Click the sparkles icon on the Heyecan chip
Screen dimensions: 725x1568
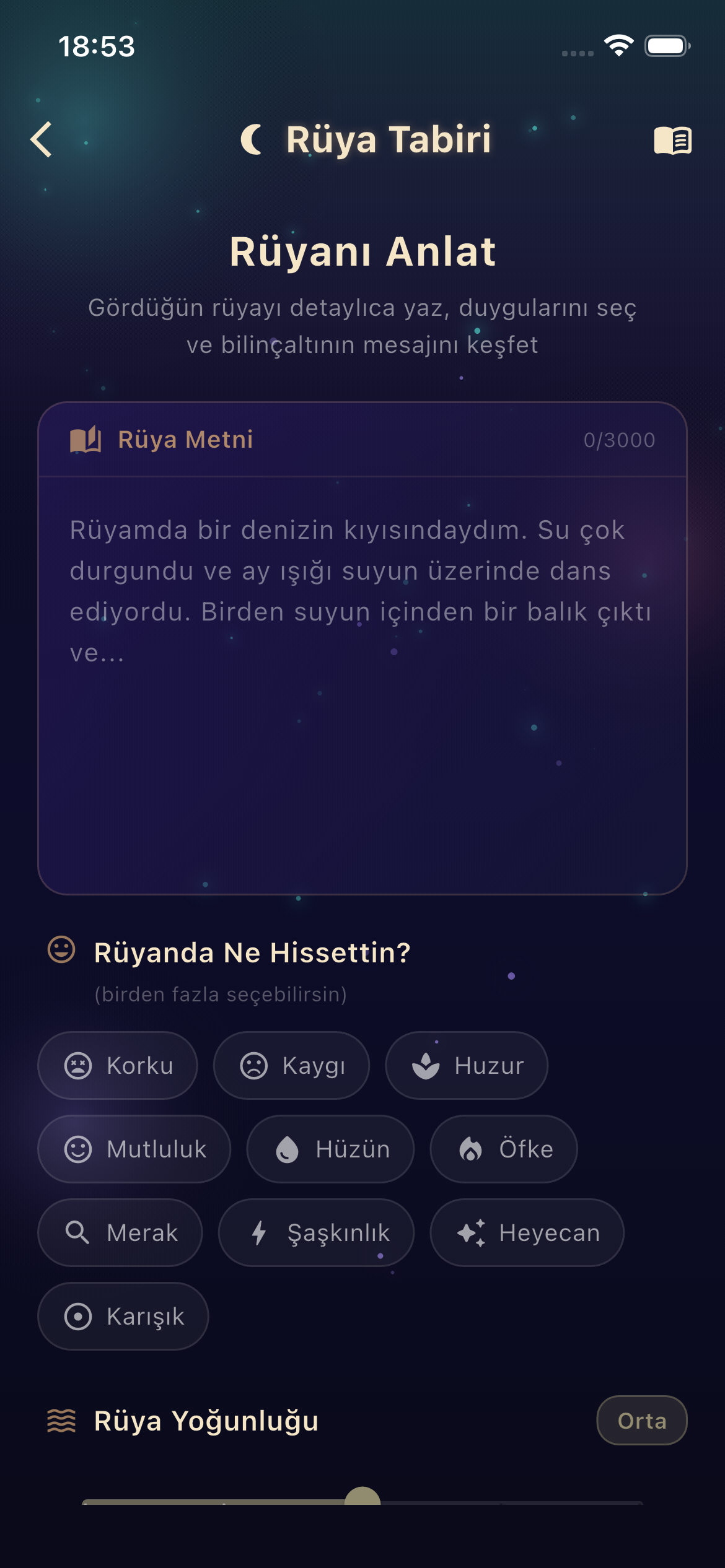(473, 1232)
